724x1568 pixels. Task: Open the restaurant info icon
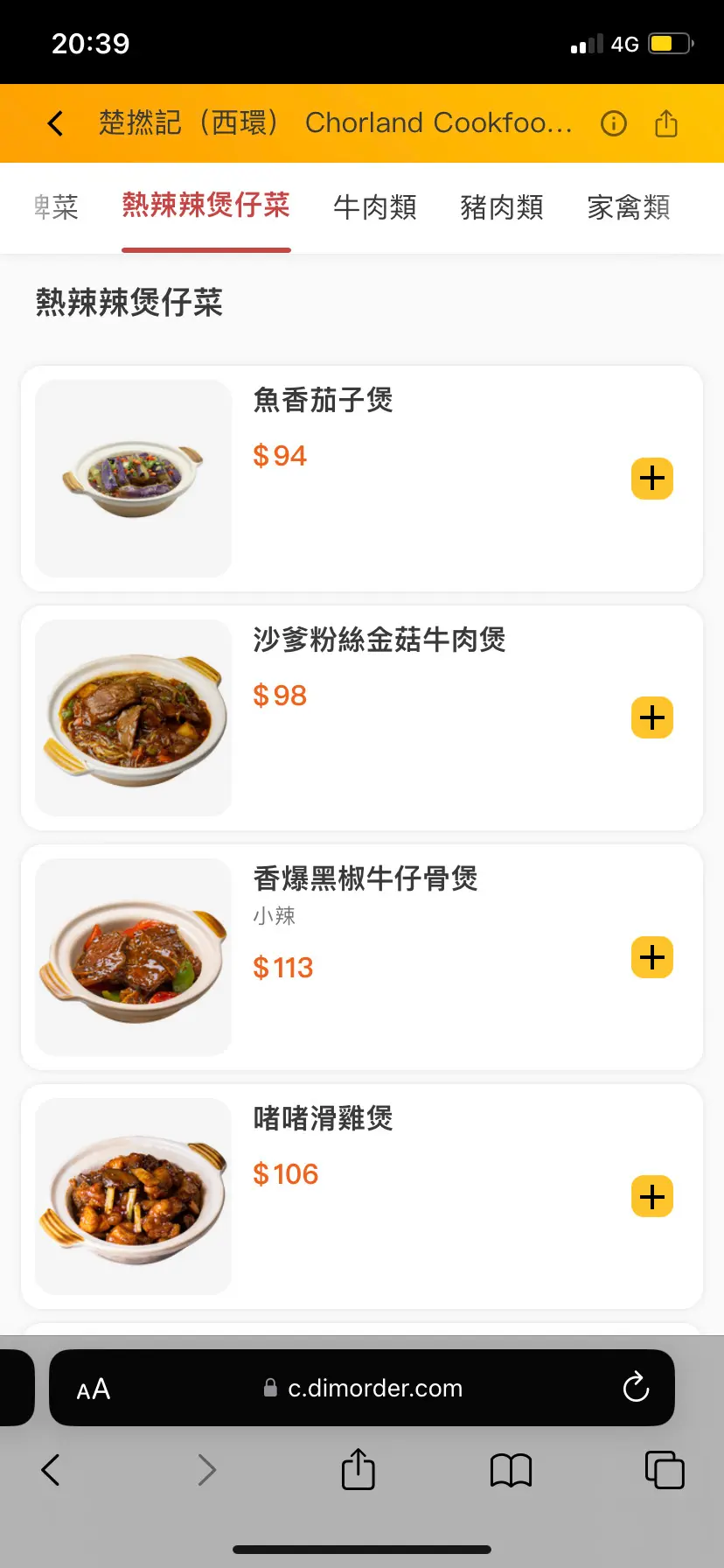614,123
